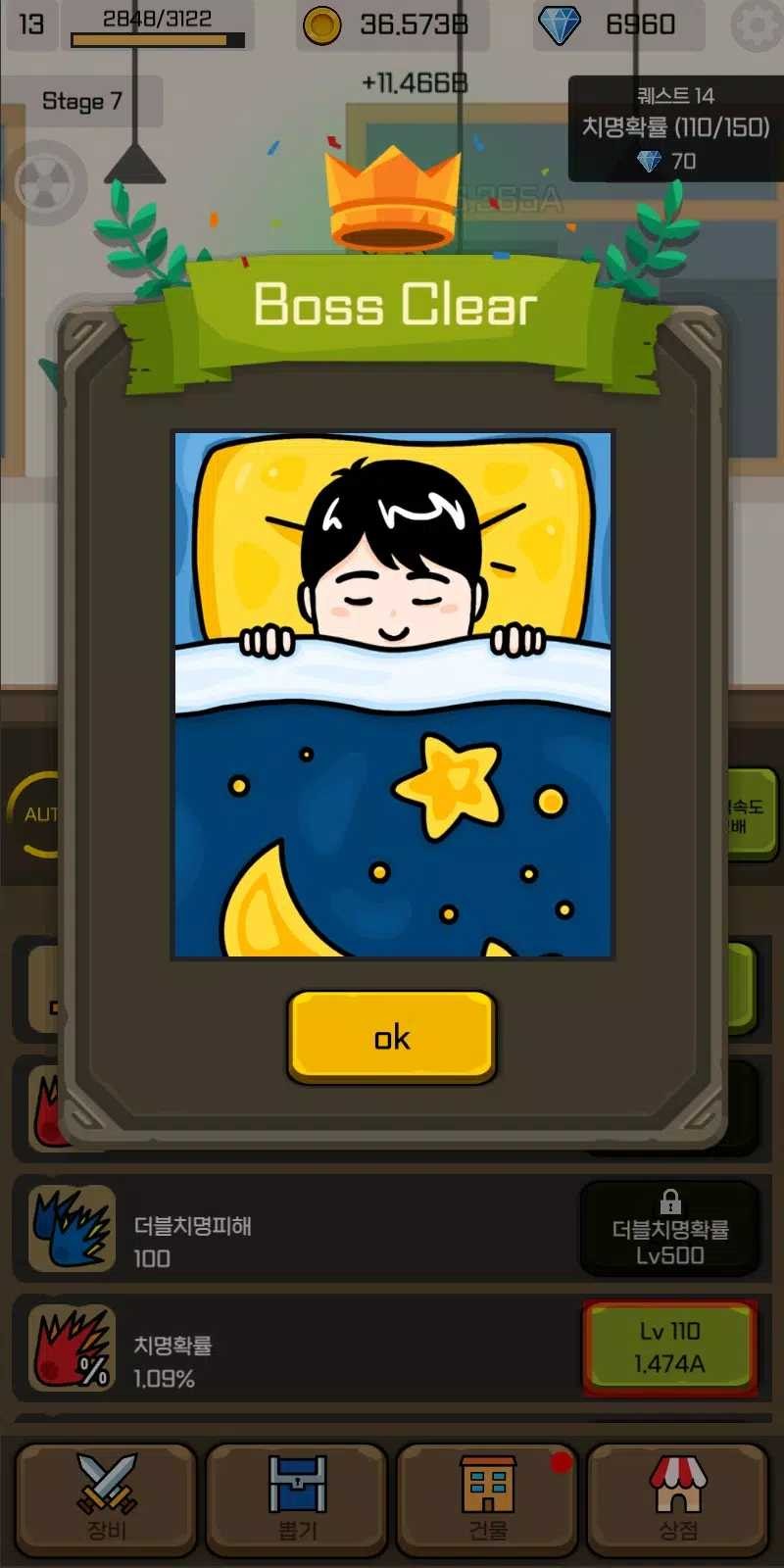784x1568 pixels.
Task: Open the settings gear icon
Action: pyautogui.click(x=756, y=25)
